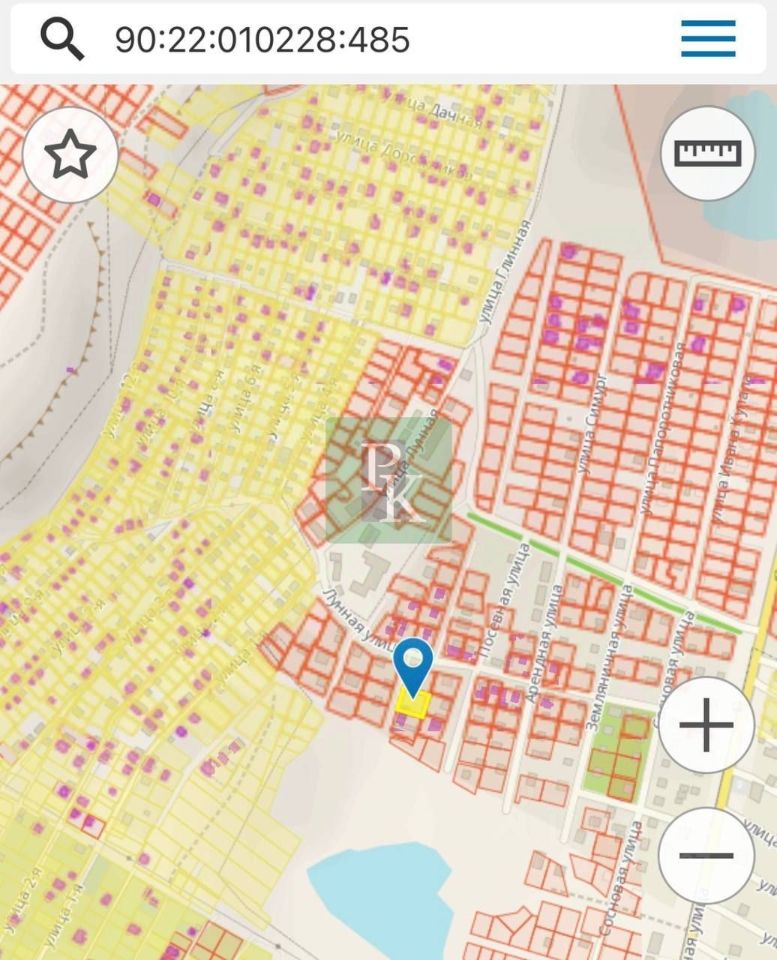The height and width of the screenshot is (960, 777).
Task: Zoom in on the map
Action: click(x=706, y=725)
